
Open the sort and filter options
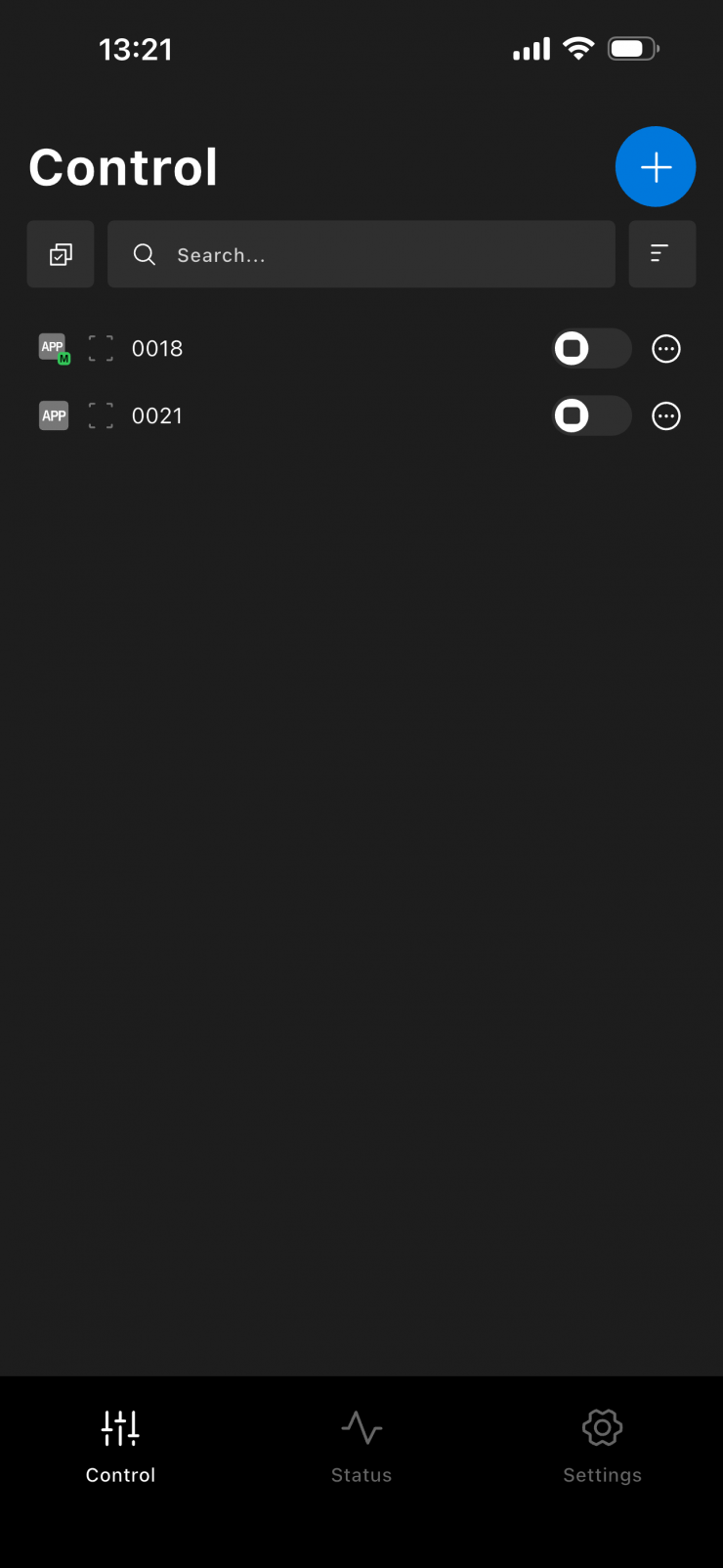(x=661, y=254)
